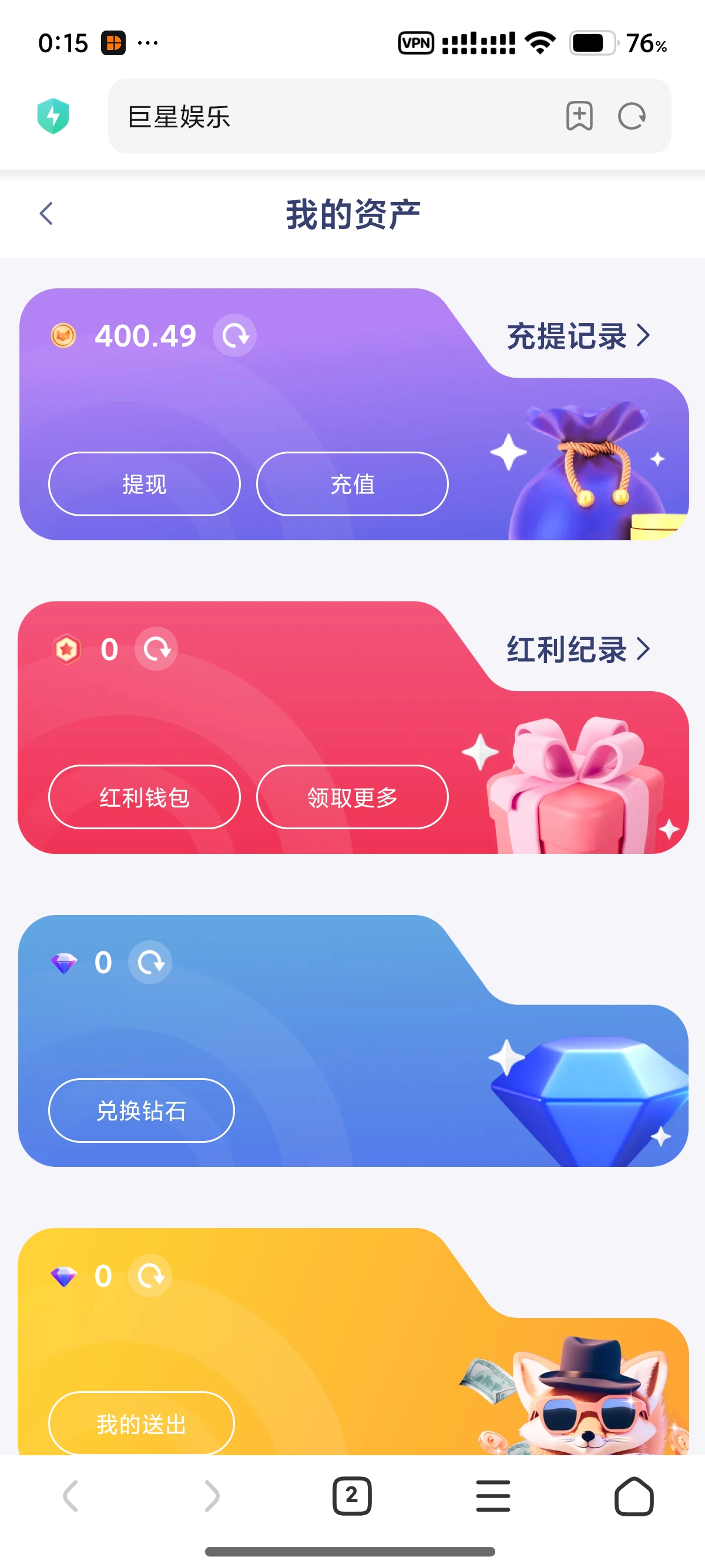Refresh the red bonus balance
The width and height of the screenshot is (705, 1568).
point(156,650)
